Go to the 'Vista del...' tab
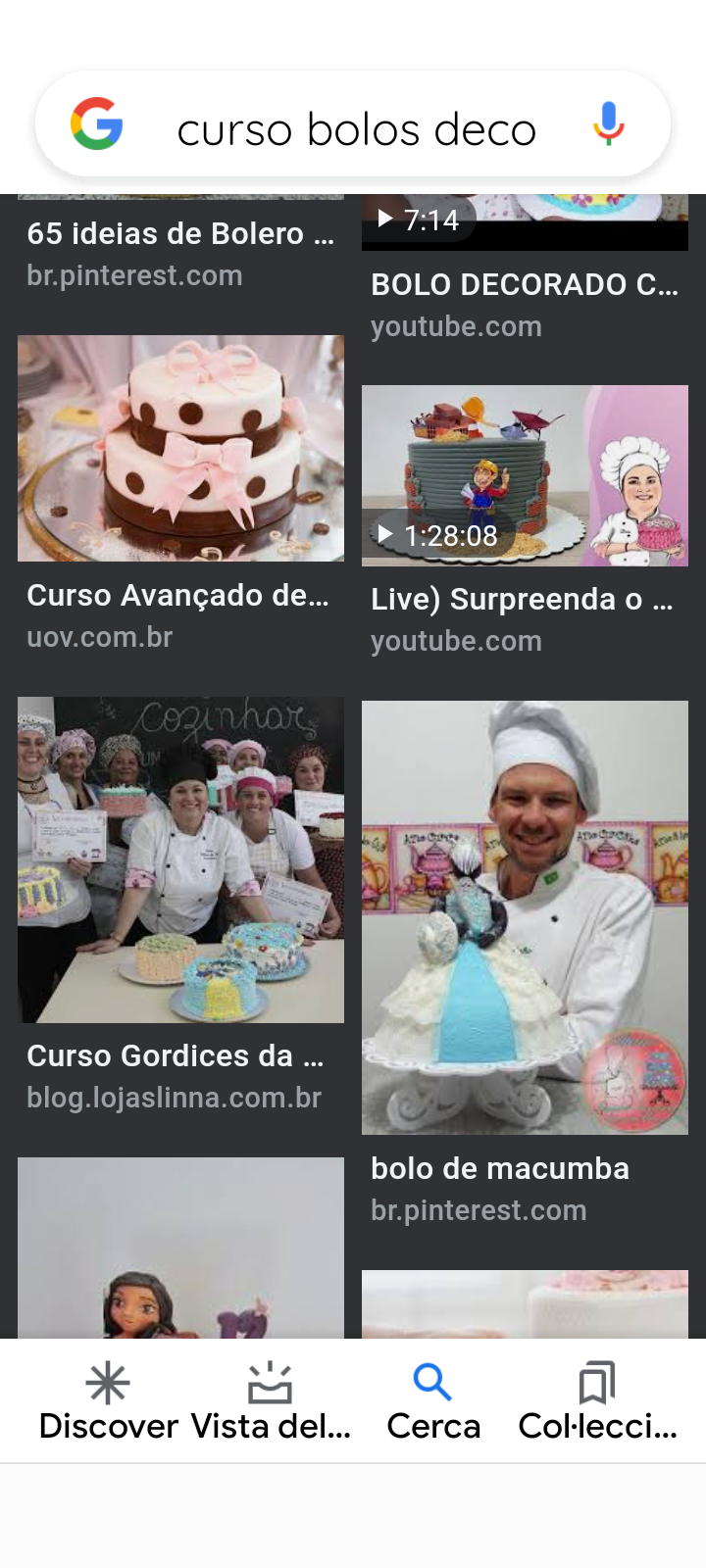 [x=271, y=1401]
